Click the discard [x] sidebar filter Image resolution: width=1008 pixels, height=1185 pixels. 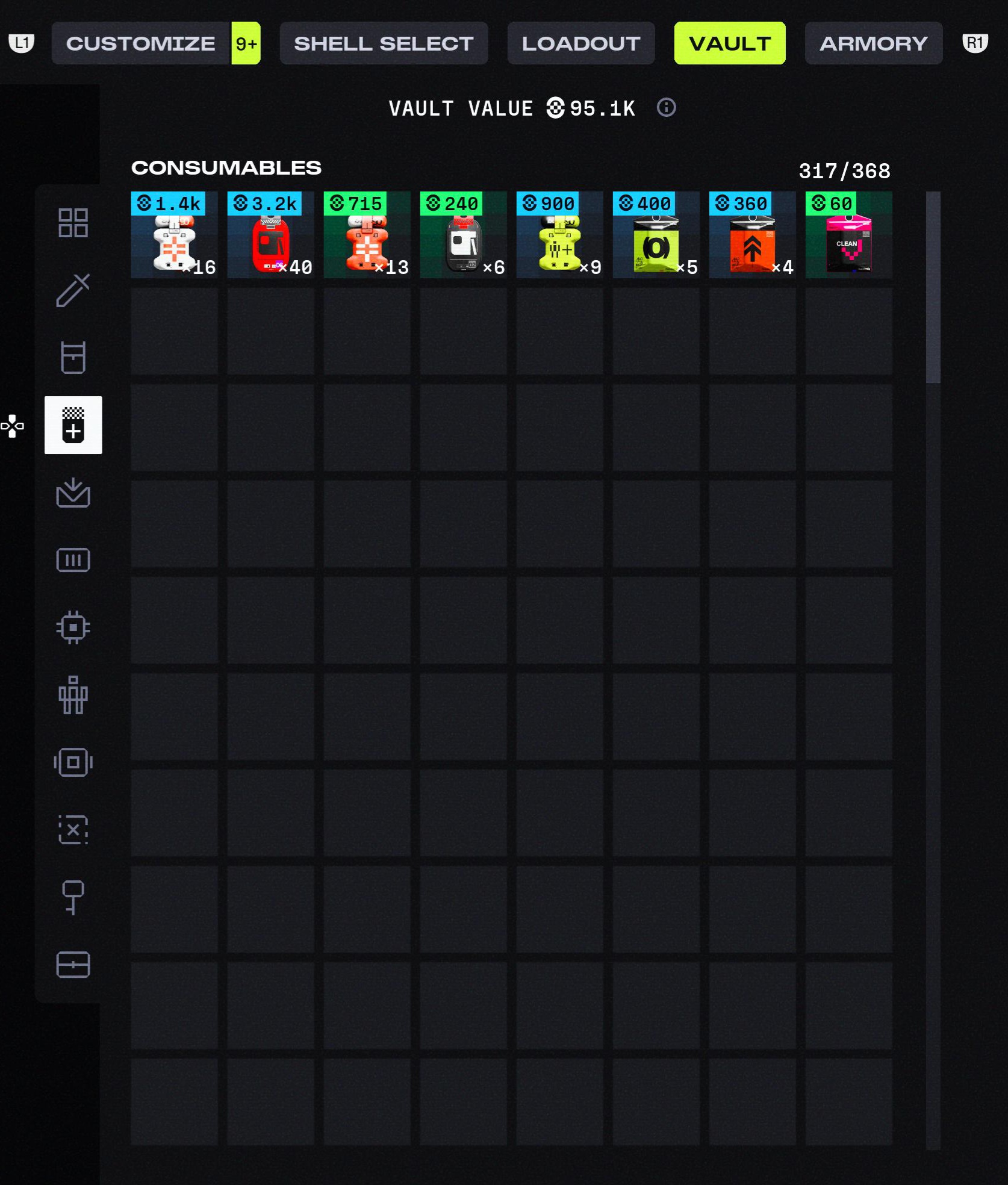73,829
